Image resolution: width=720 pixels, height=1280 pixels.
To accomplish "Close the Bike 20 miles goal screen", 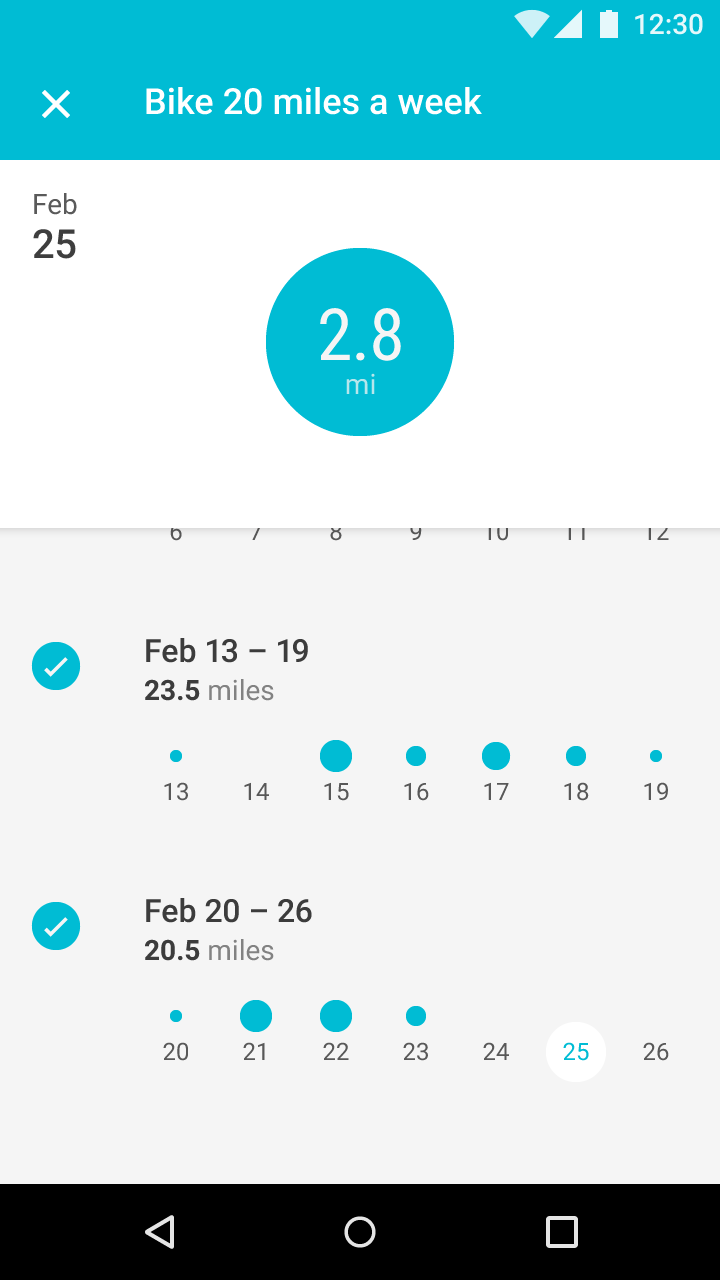I will (56, 103).
